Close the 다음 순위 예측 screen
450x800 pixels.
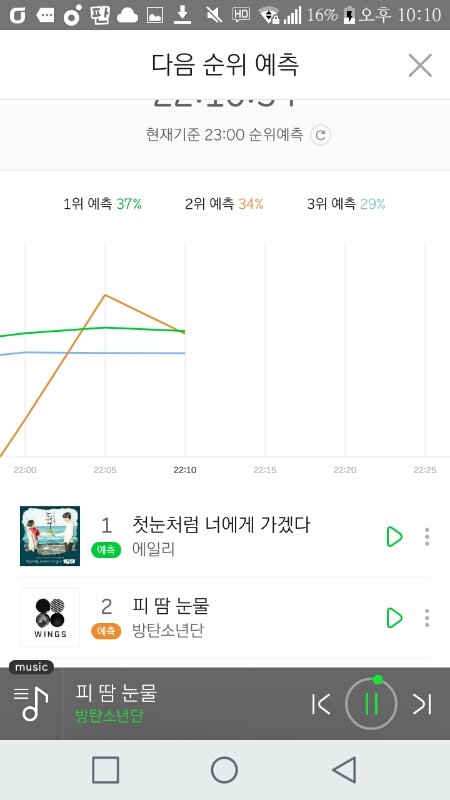click(x=420, y=65)
